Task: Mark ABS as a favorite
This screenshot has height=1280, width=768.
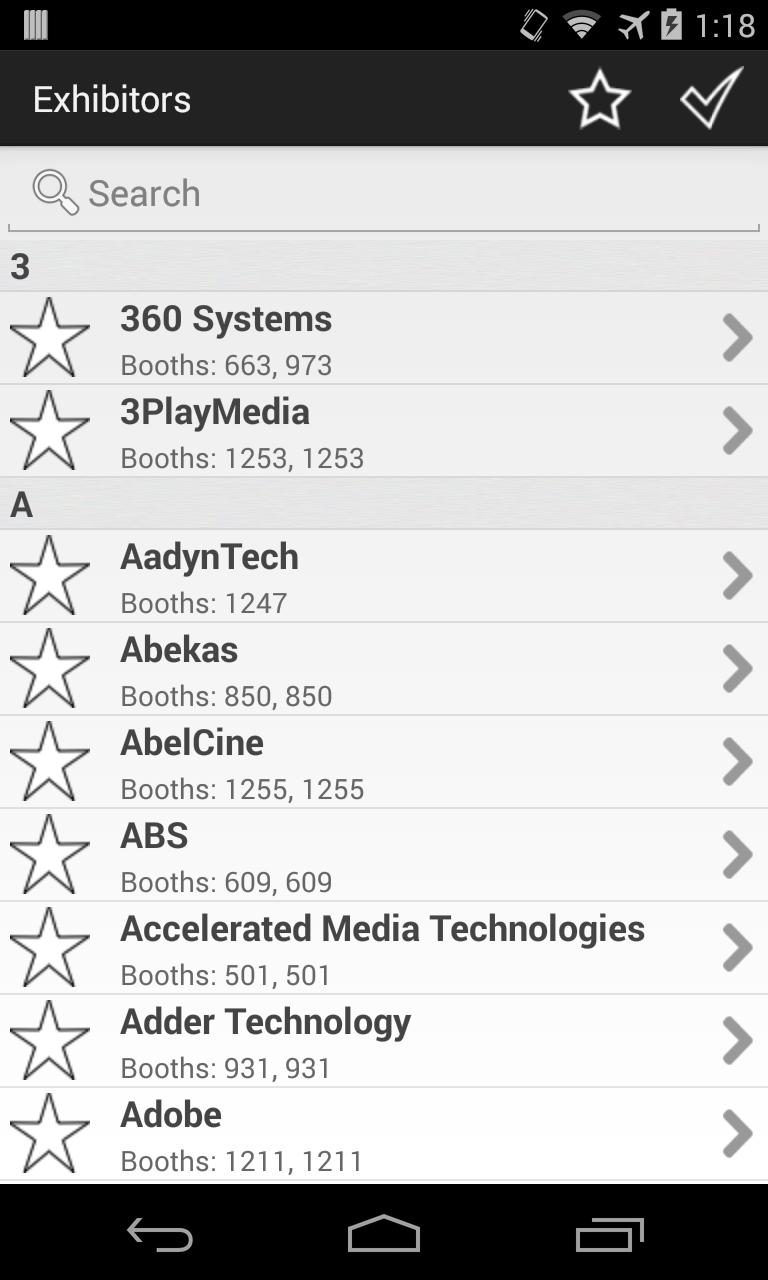Action: (x=49, y=854)
